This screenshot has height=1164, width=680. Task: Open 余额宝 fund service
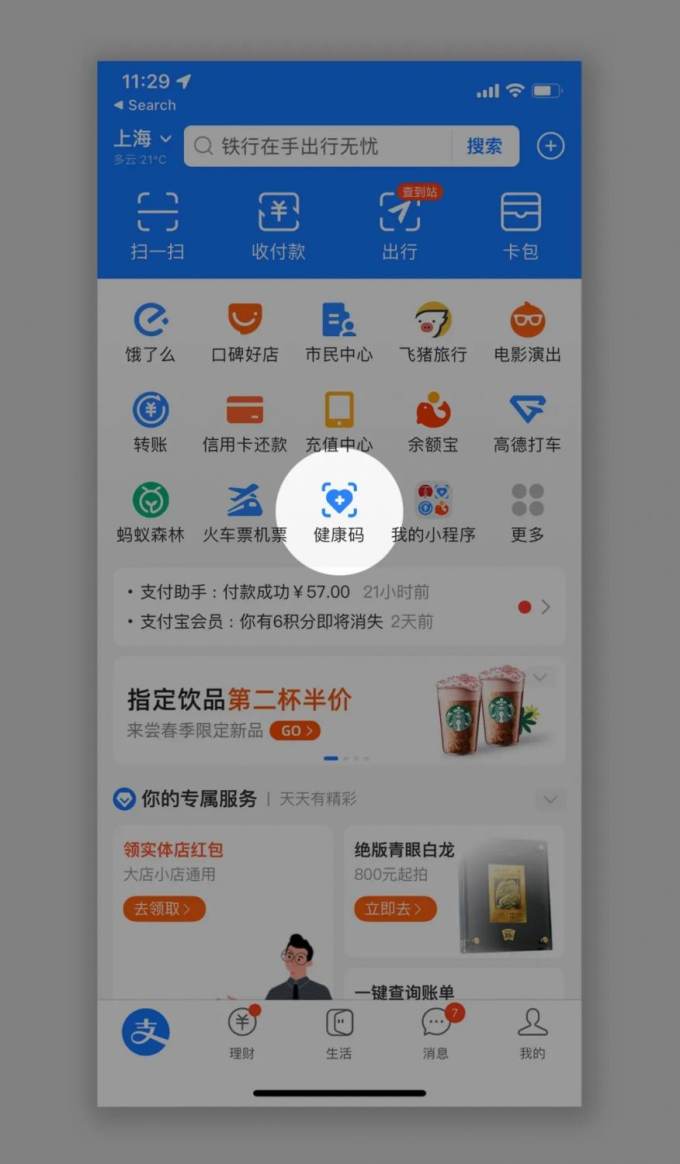coord(433,422)
